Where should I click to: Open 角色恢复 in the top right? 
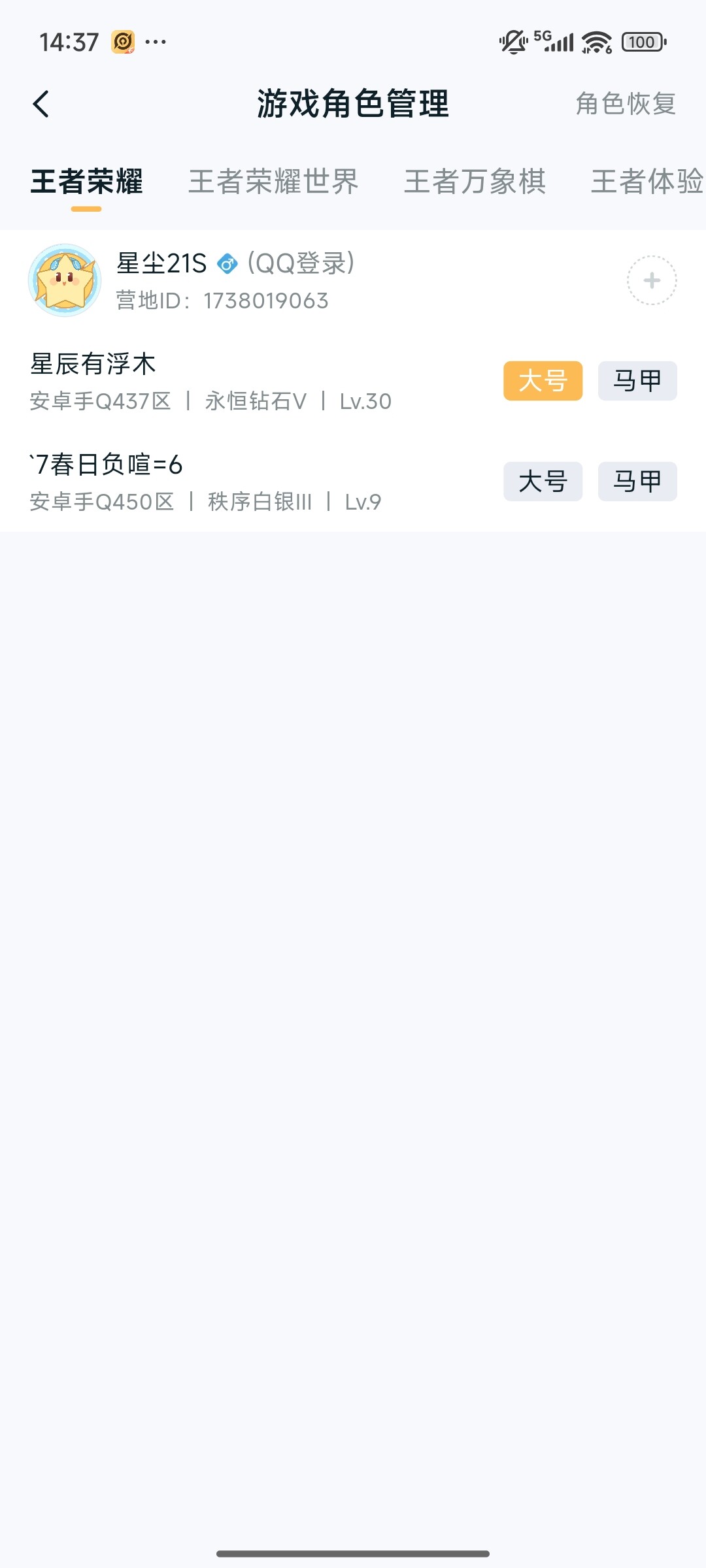(626, 103)
